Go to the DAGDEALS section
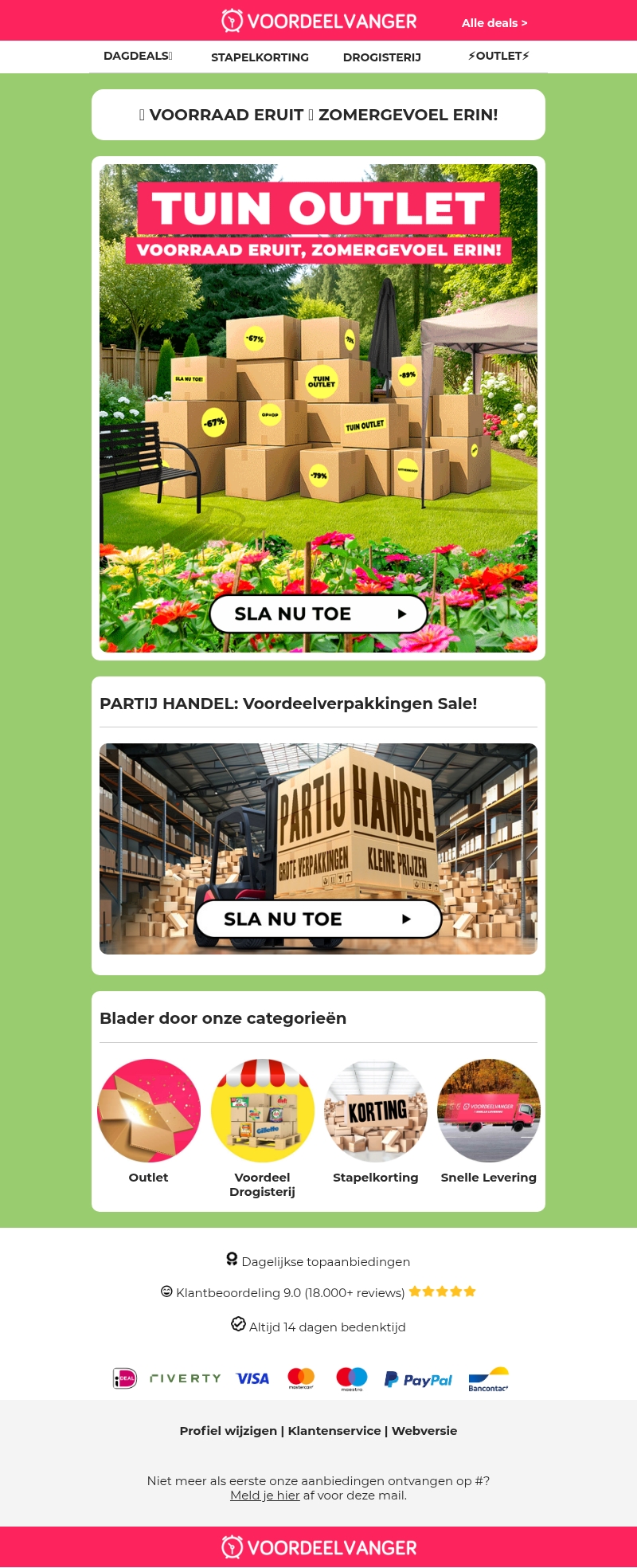 (137, 56)
